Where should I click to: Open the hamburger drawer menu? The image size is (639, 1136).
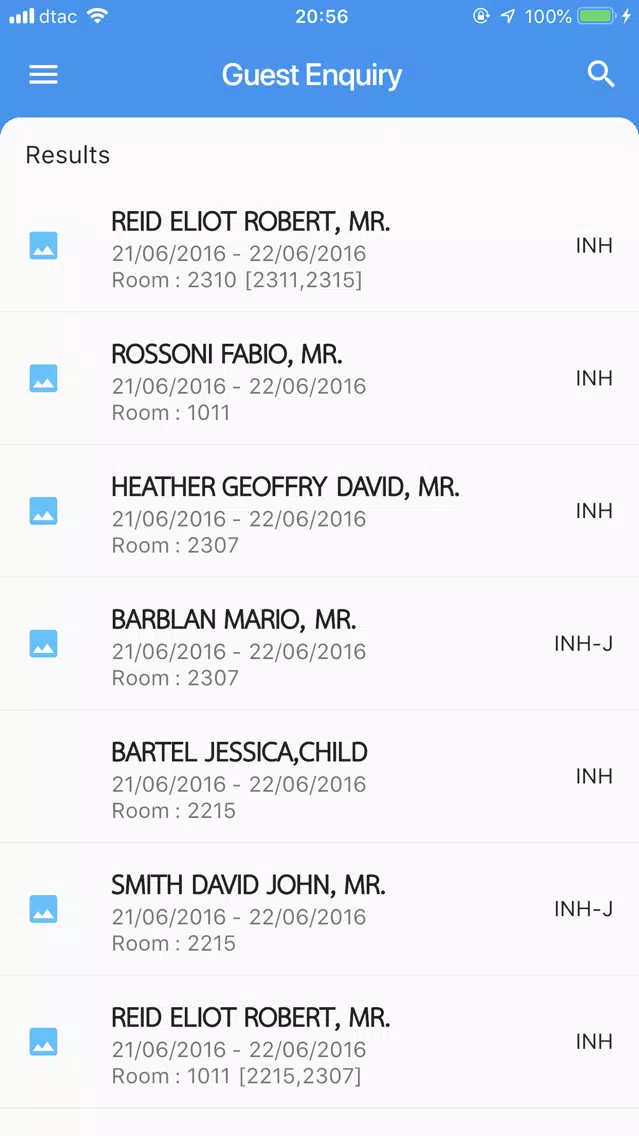pos(43,75)
